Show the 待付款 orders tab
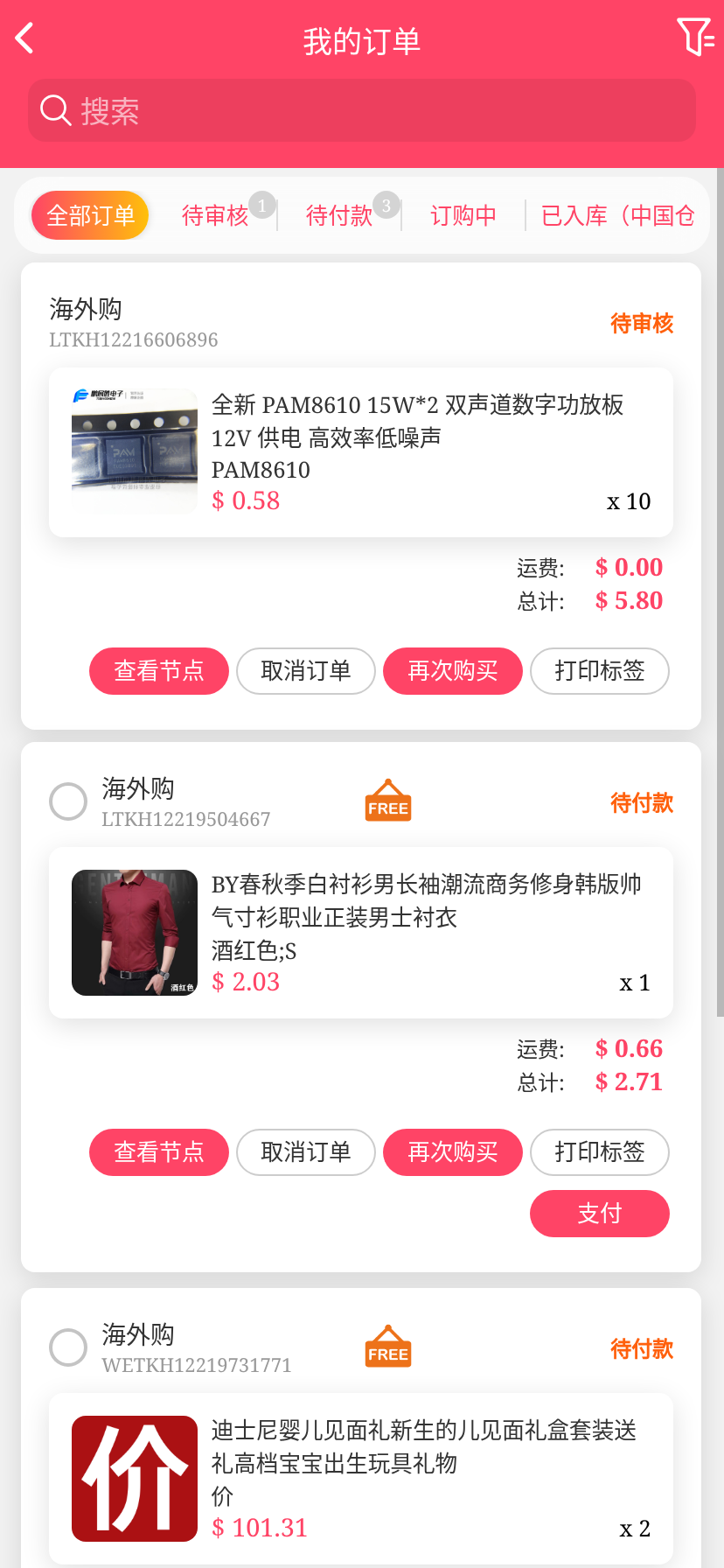Screen dimensions: 724x1568 tap(339, 215)
